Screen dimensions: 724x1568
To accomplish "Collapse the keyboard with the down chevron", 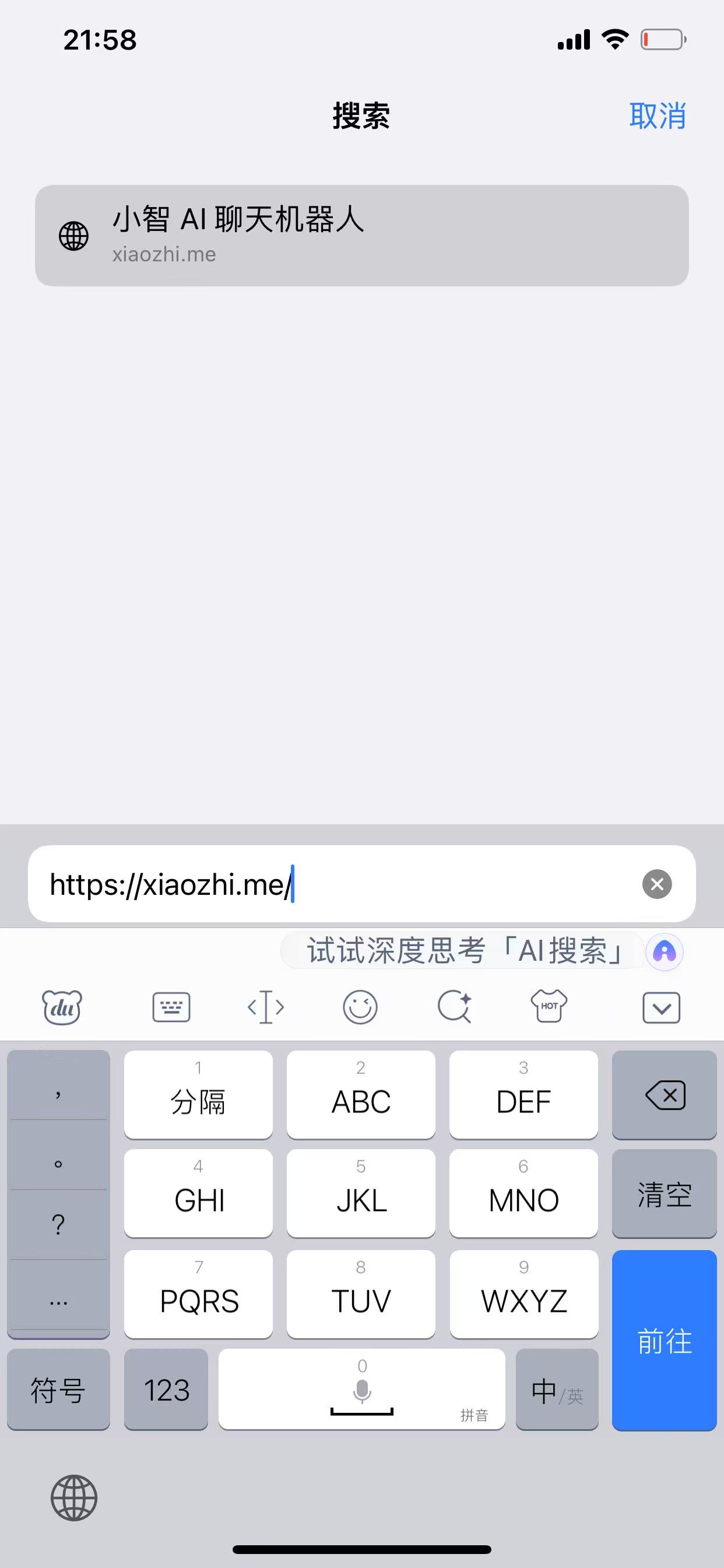I will pos(661,1008).
